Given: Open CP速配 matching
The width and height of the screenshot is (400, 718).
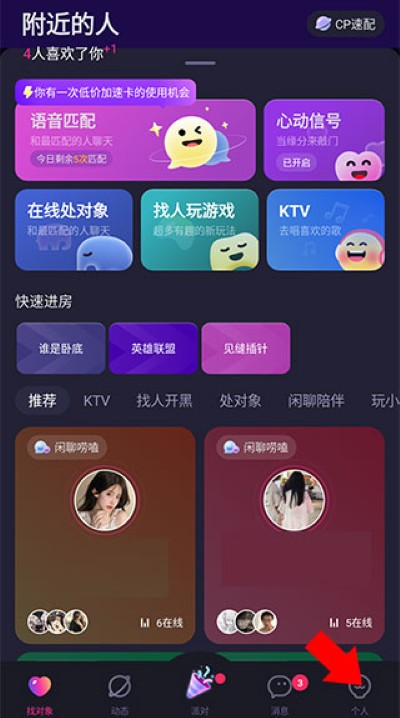Looking at the screenshot, I should (346, 24).
